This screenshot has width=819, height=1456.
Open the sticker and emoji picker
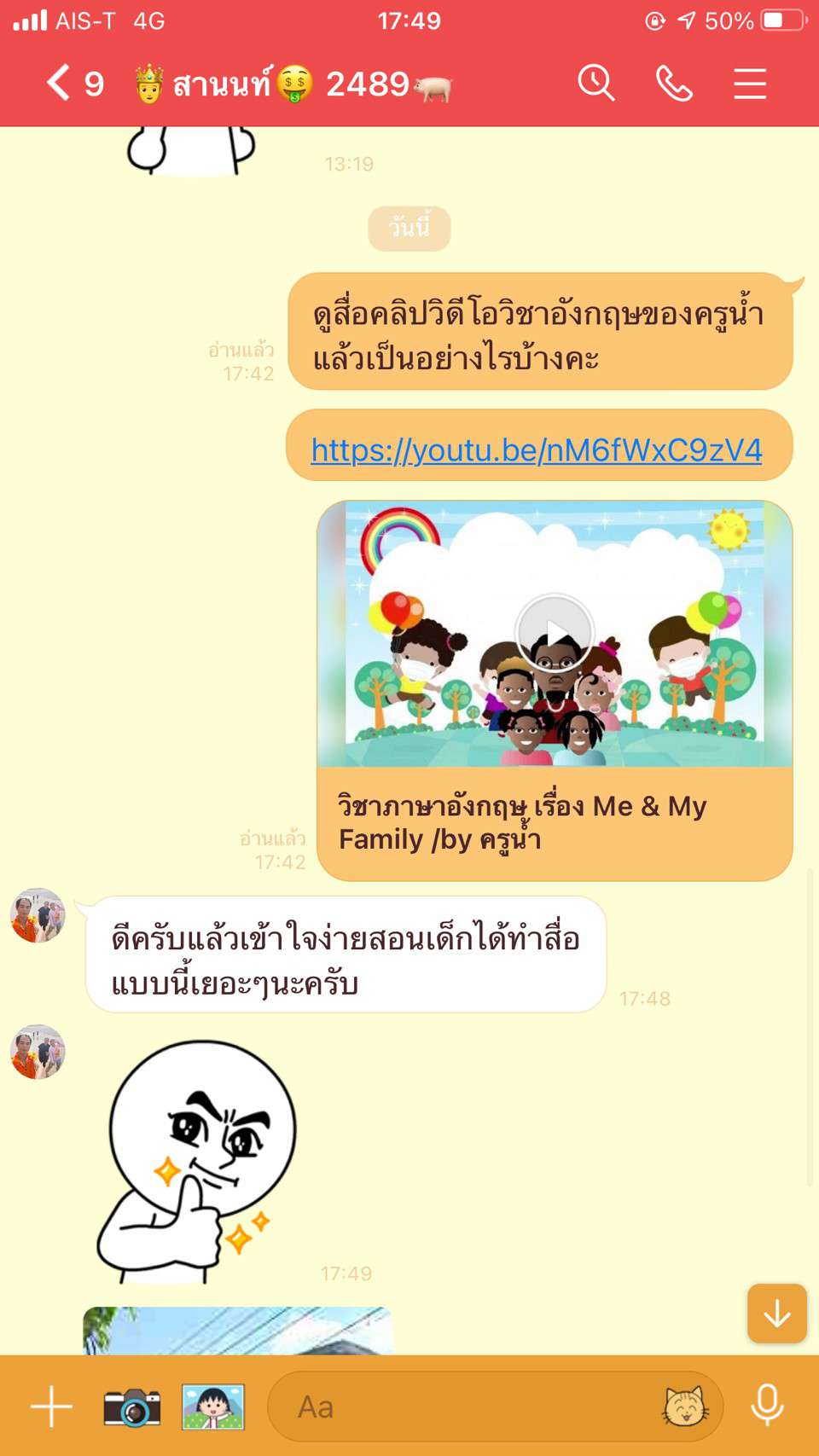coord(685,1407)
